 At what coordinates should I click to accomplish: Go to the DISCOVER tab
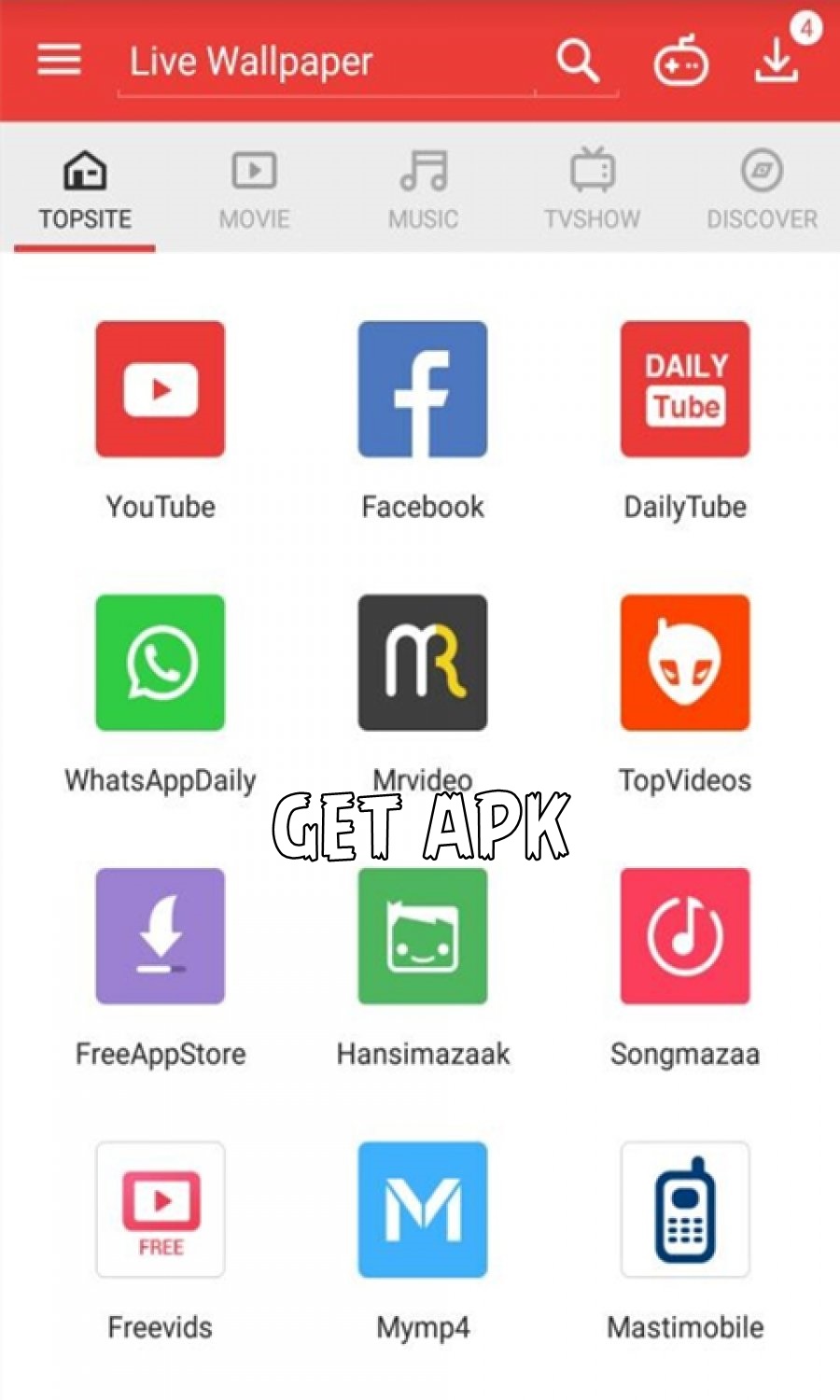(762, 191)
